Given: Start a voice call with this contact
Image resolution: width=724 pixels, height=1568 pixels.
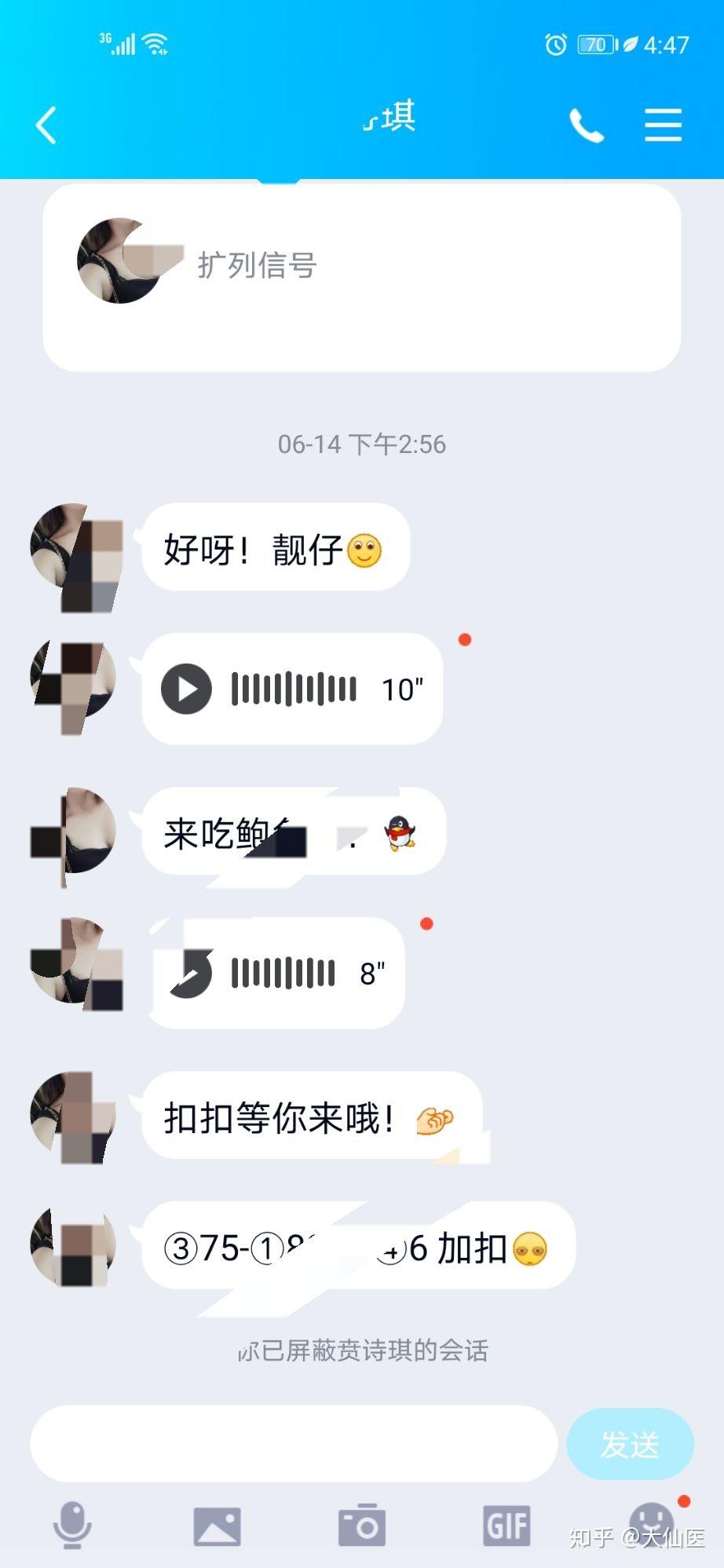Looking at the screenshot, I should (x=586, y=124).
